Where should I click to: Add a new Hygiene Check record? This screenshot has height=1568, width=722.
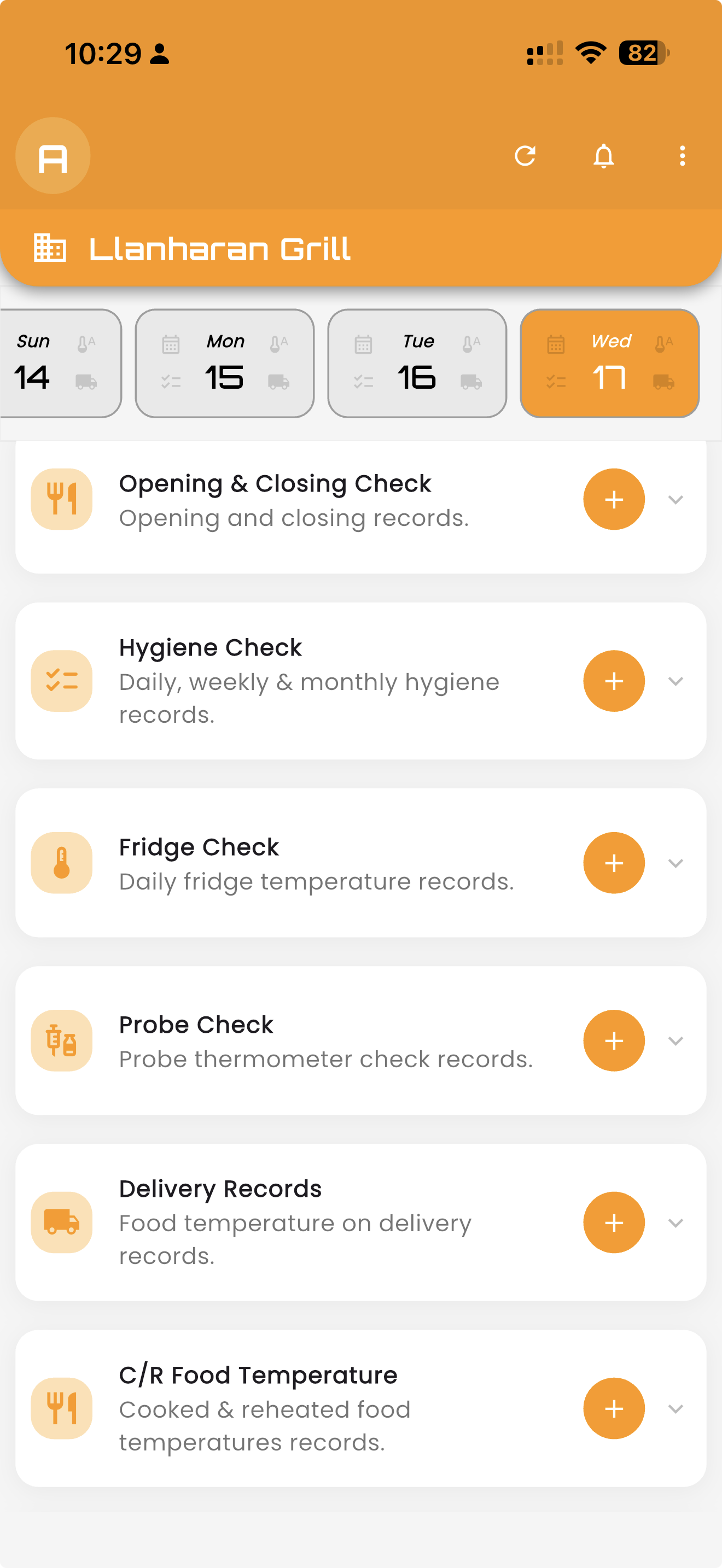tap(614, 681)
